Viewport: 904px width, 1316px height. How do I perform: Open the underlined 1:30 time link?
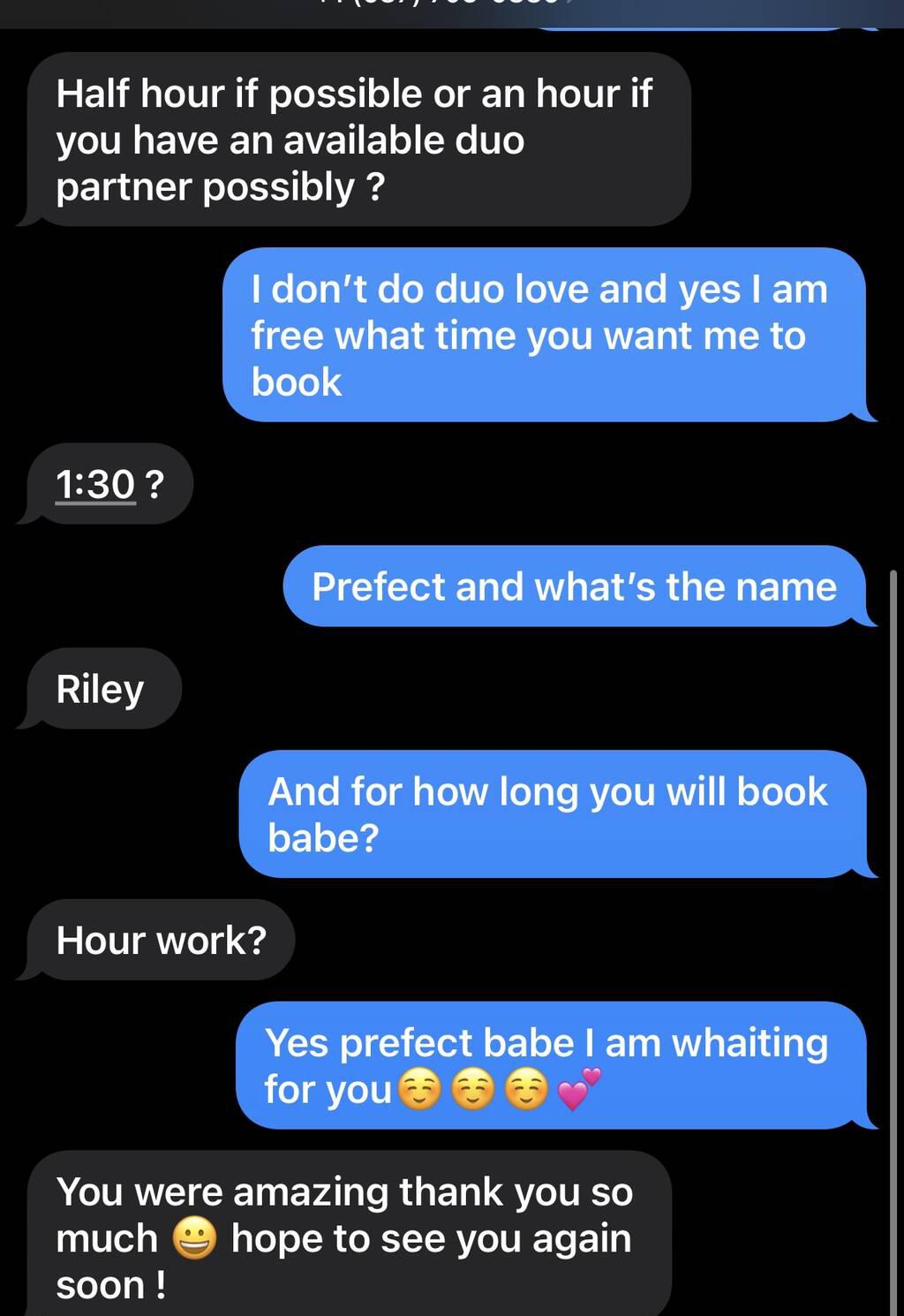point(94,485)
